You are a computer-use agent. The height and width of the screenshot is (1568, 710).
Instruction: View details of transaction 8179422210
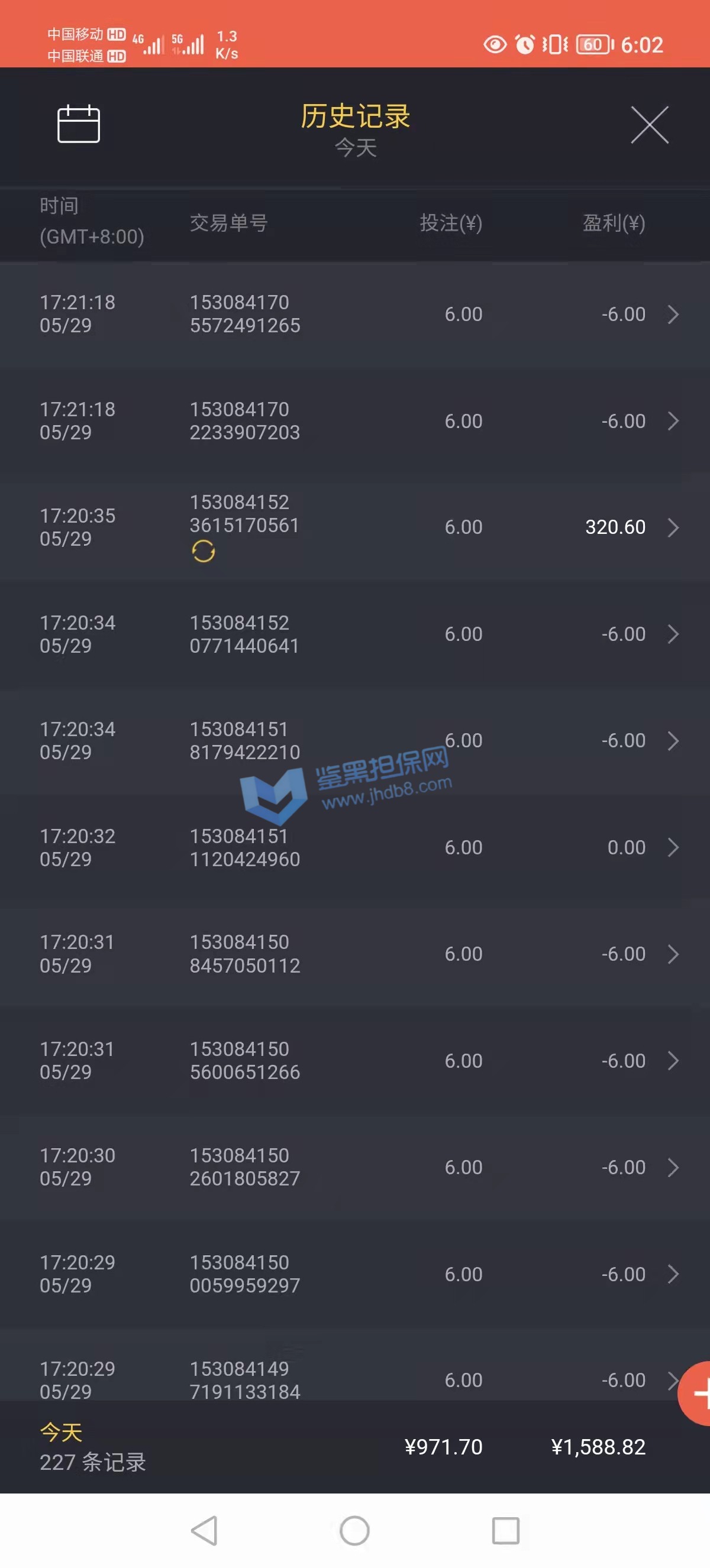(355, 741)
